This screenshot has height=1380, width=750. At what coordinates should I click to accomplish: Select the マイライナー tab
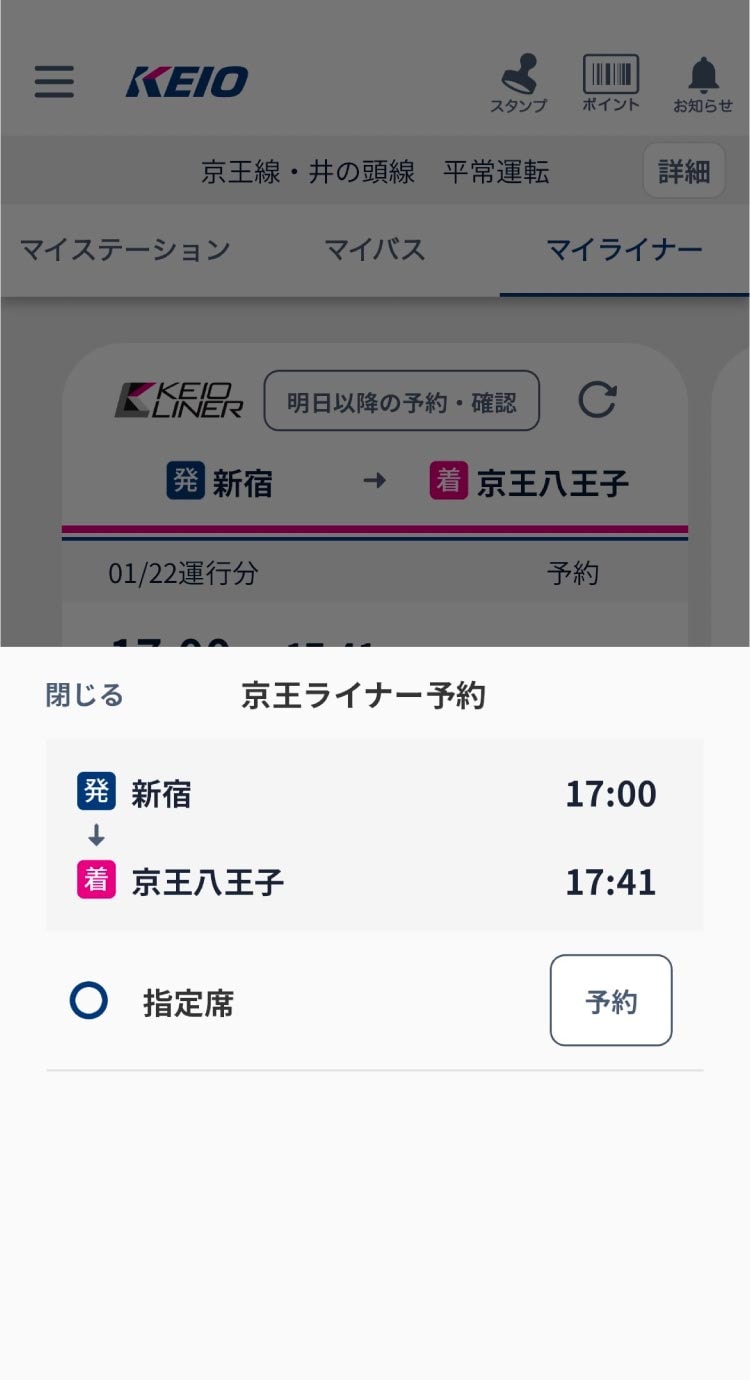pyautogui.click(x=625, y=250)
